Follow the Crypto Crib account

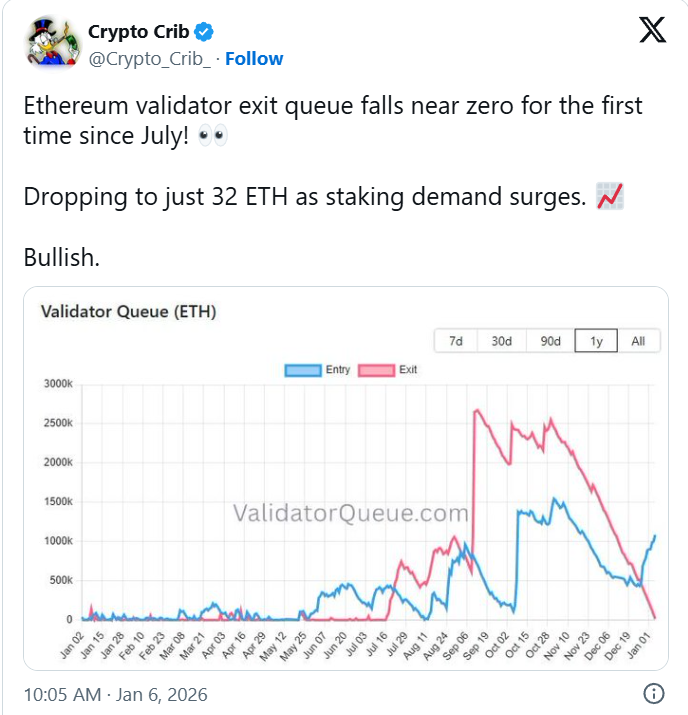254,59
